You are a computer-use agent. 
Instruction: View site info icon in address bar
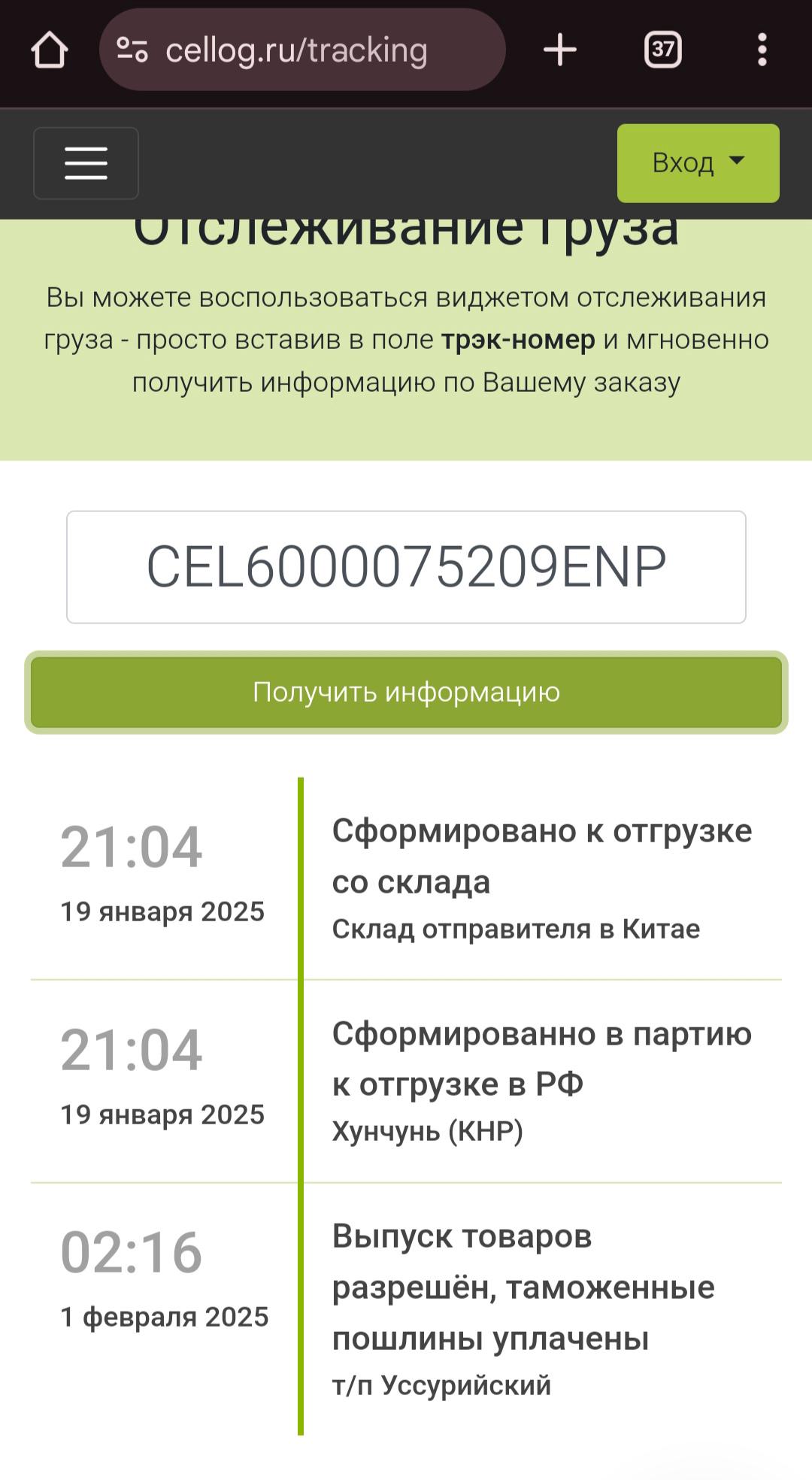coord(132,50)
